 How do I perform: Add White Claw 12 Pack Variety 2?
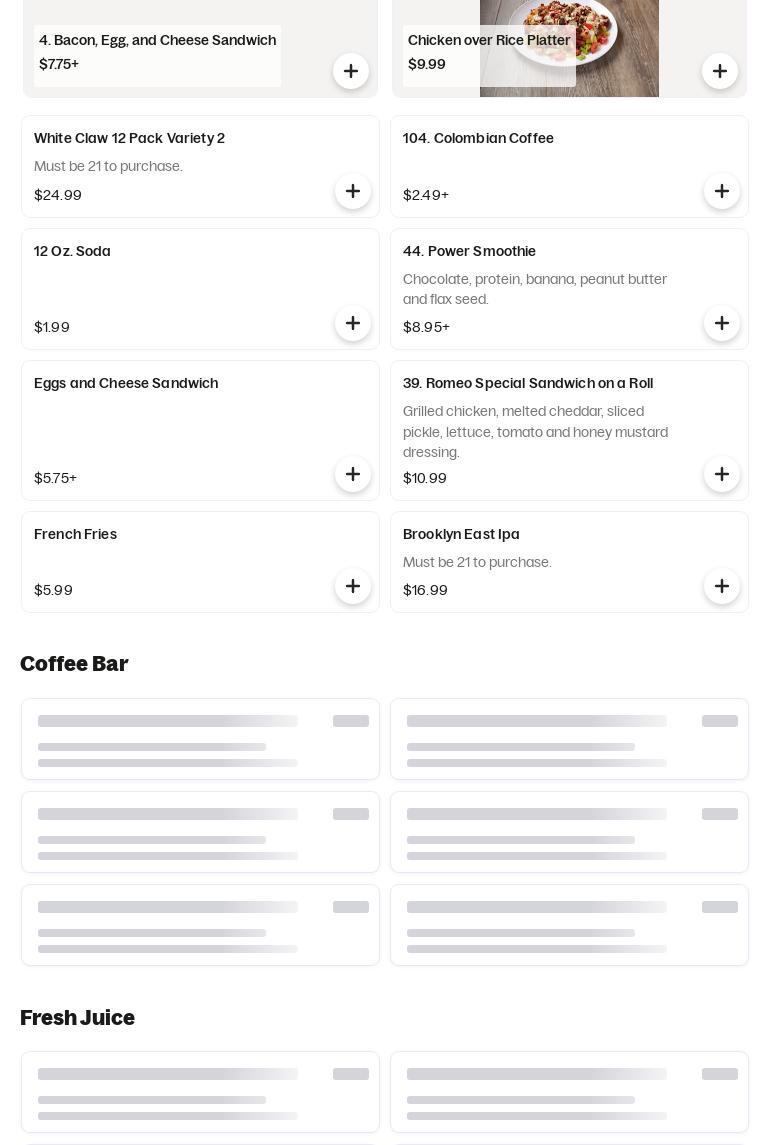(353, 191)
